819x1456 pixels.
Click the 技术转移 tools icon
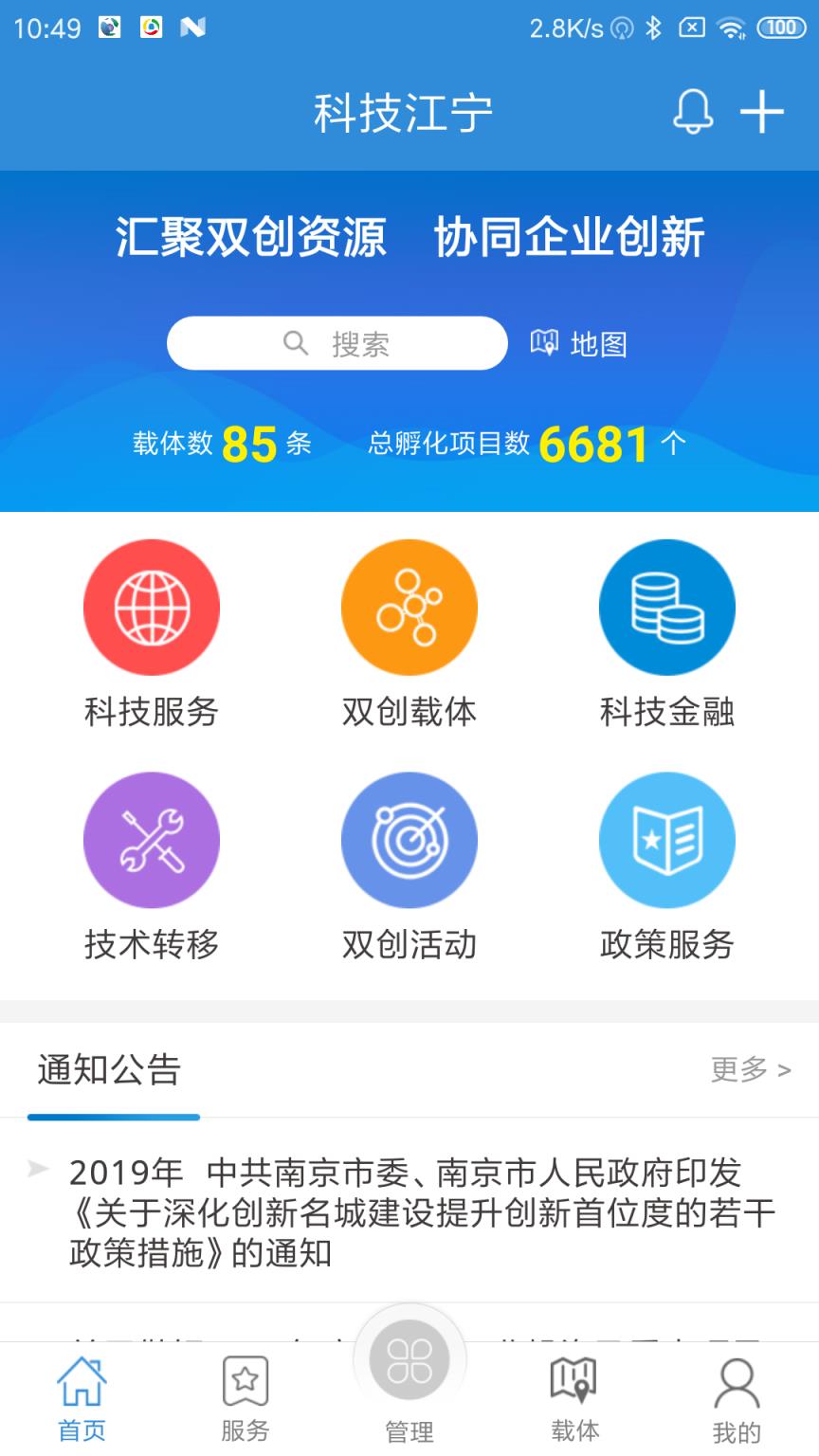(x=152, y=840)
